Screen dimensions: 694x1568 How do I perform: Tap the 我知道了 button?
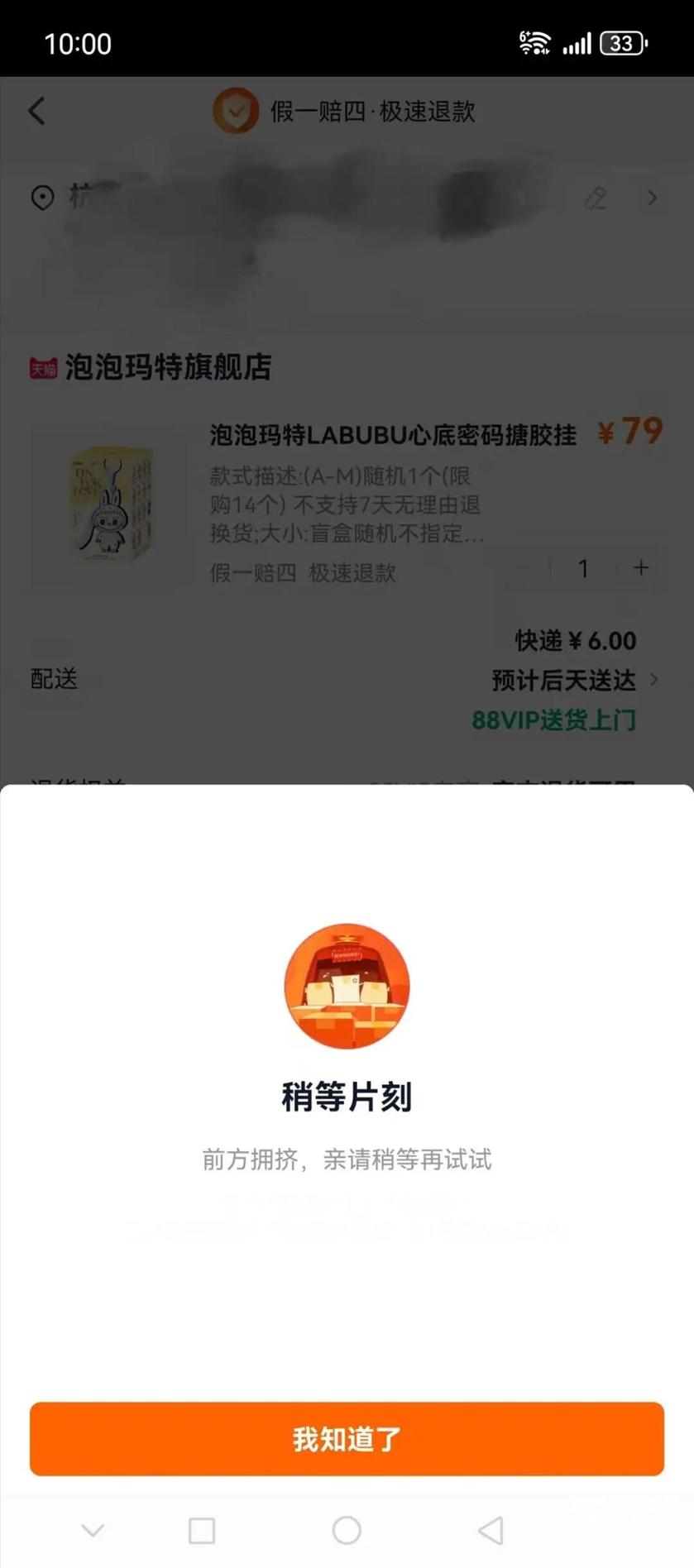click(x=347, y=1438)
